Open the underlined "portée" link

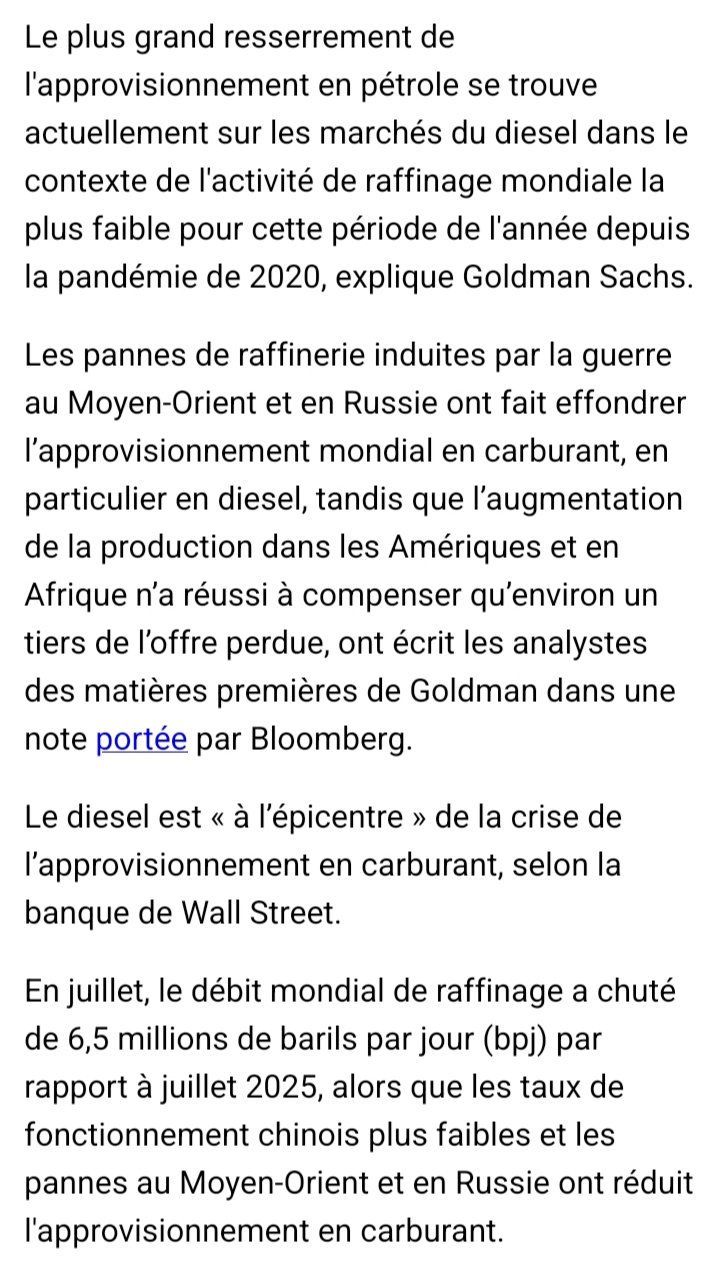click(x=141, y=741)
